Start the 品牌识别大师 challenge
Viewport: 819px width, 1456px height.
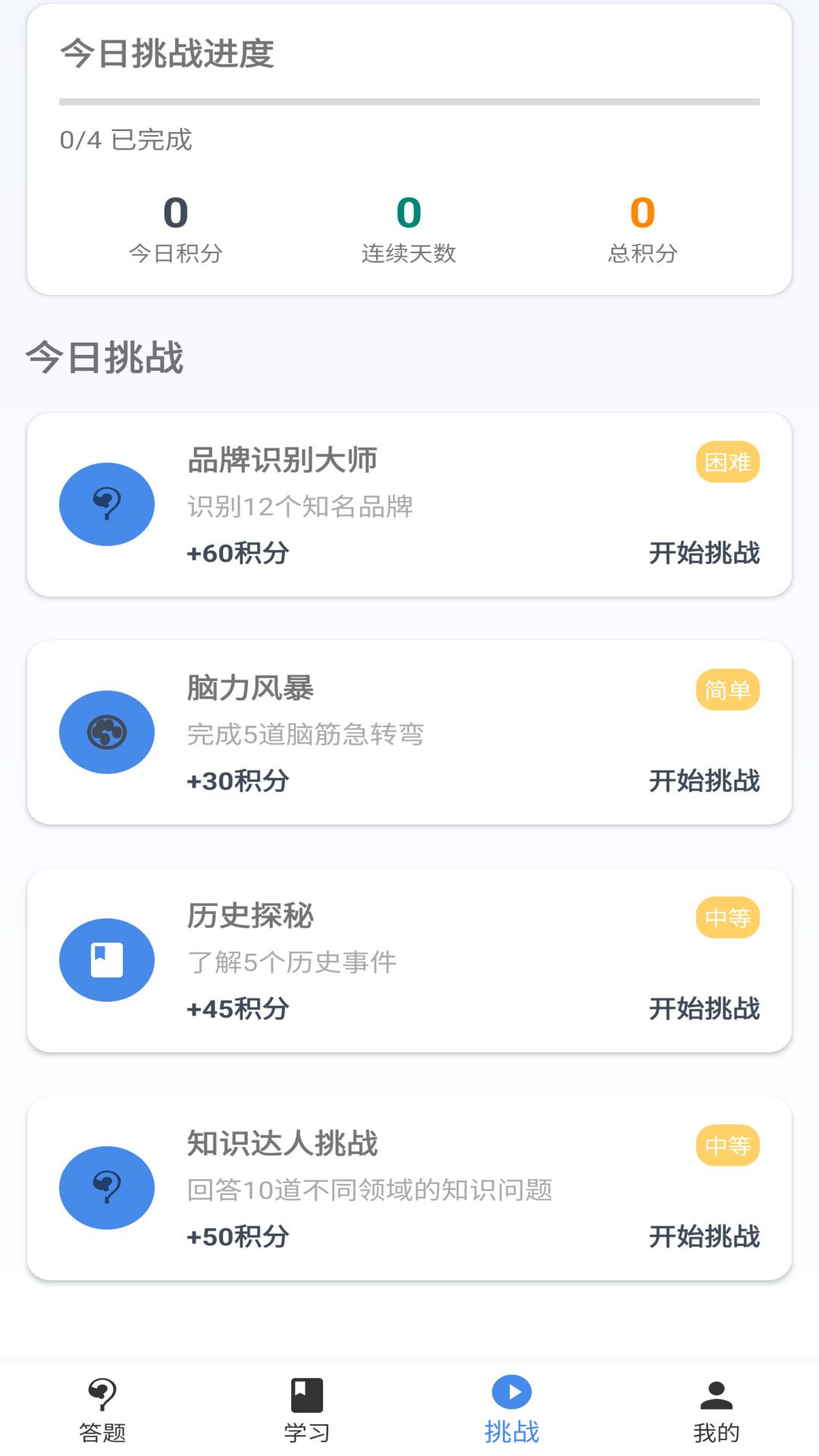704,553
